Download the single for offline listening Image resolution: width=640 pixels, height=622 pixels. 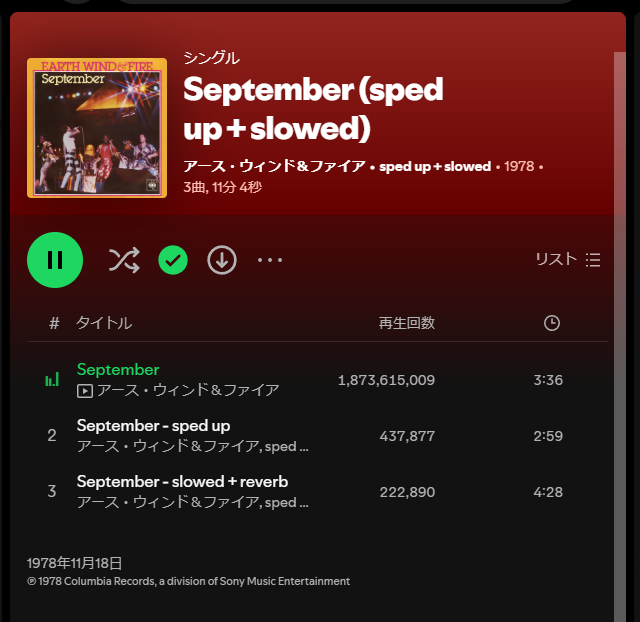pyautogui.click(x=222, y=260)
